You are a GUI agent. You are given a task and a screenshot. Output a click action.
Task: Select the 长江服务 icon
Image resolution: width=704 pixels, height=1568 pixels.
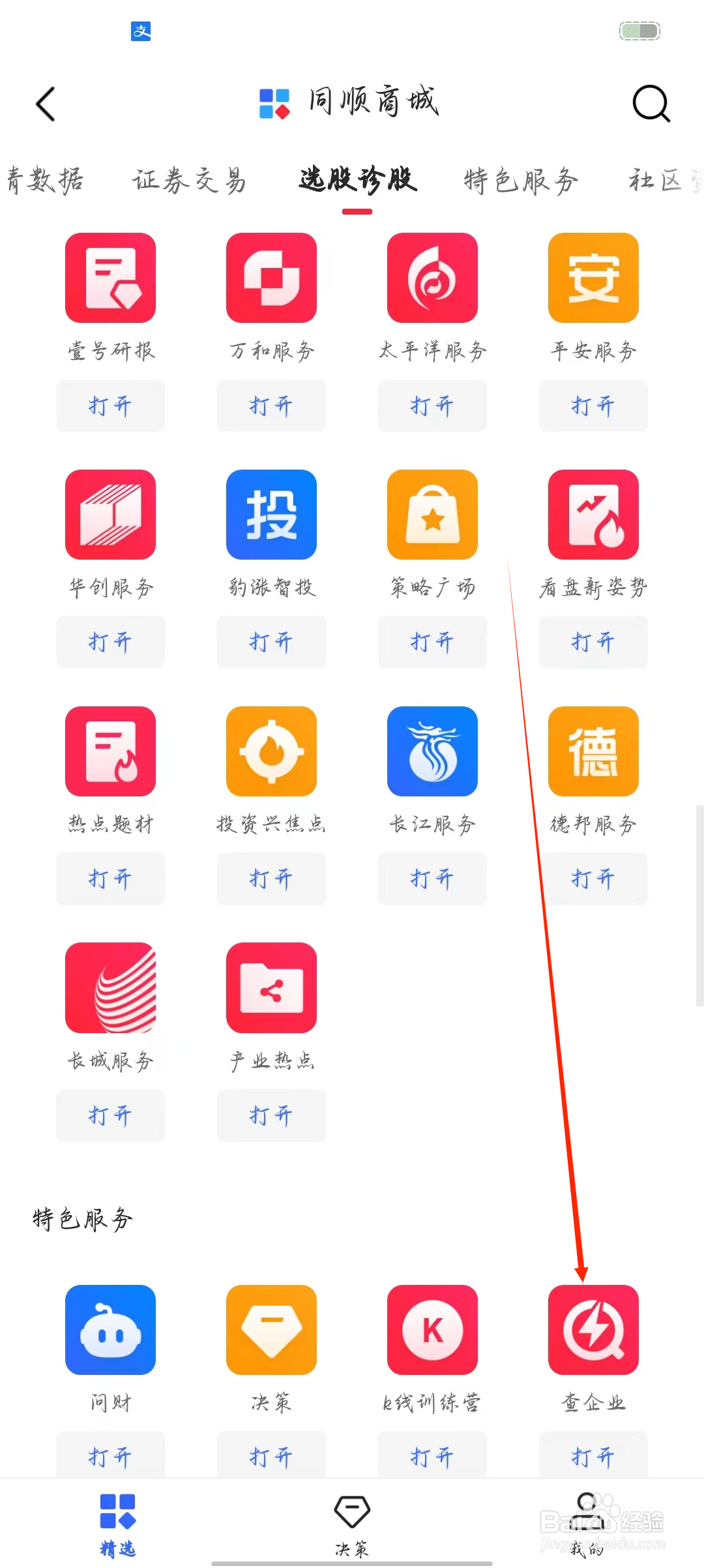click(432, 751)
